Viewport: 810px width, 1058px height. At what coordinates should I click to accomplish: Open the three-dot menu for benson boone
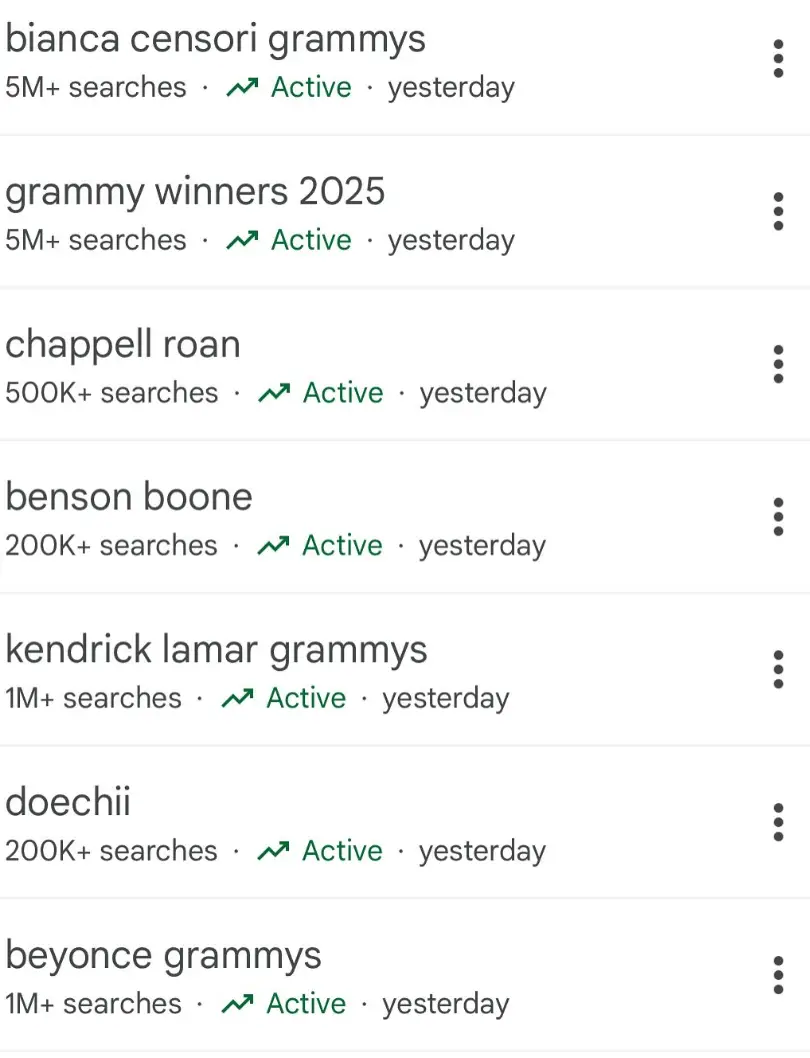[778, 516]
